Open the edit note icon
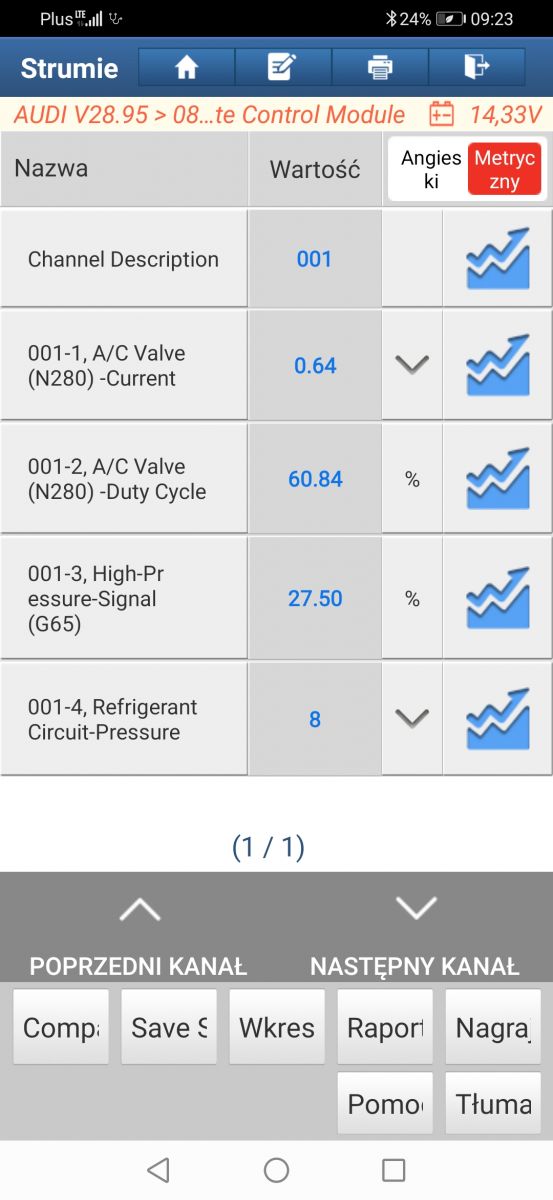 (283, 67)
